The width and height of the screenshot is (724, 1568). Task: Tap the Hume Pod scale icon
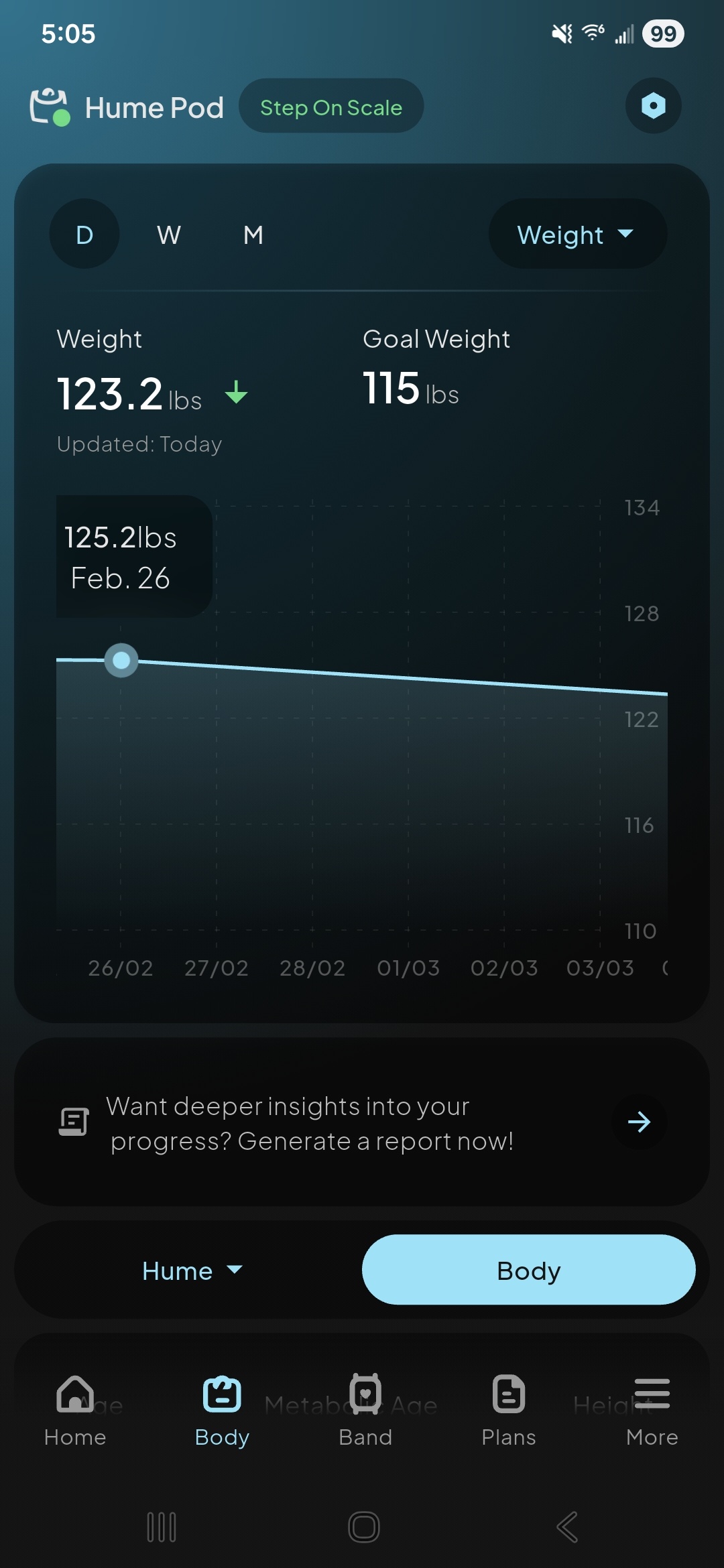pos(50,107)
